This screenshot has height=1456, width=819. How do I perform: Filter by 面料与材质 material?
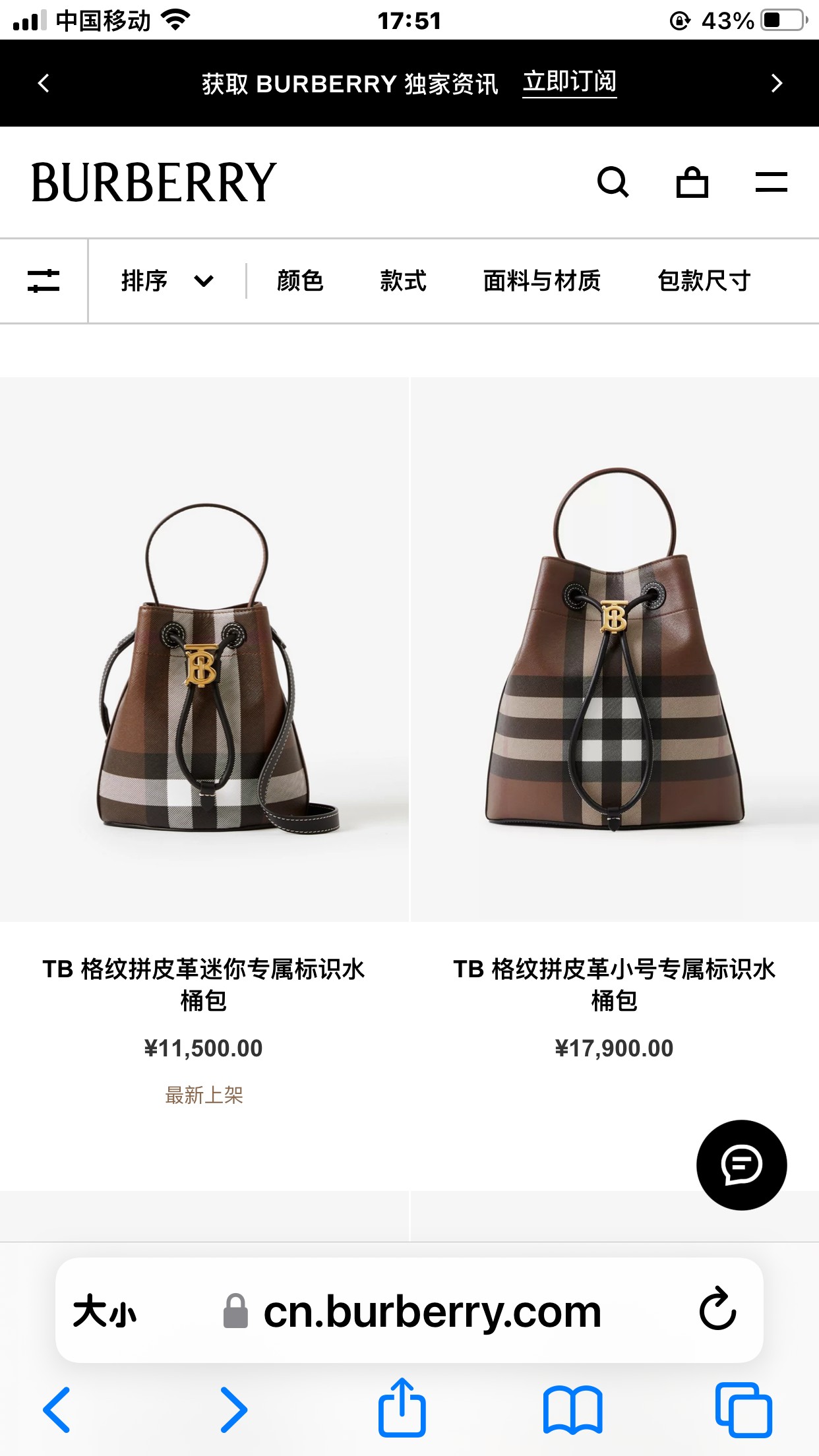541,281
